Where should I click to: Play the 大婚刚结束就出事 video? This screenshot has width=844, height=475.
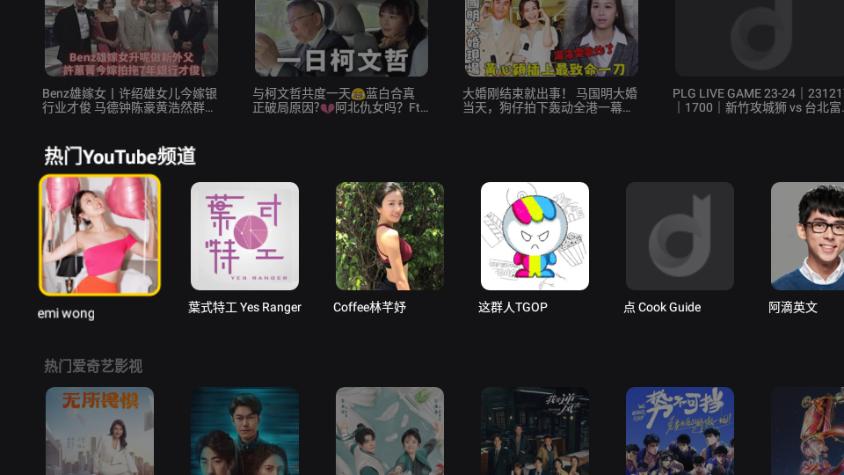coord(551,38)
